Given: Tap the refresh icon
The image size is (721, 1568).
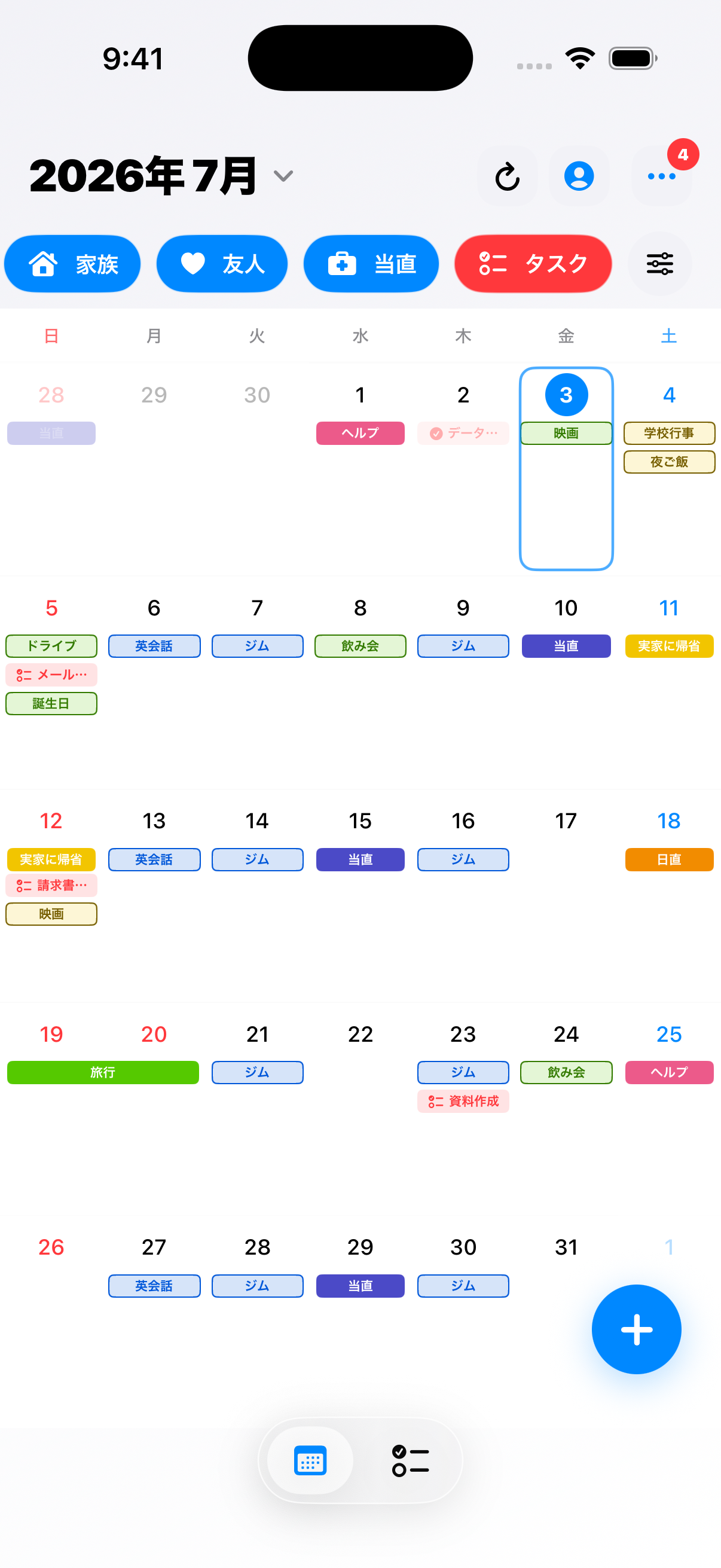Looking at the screenshot, I should click(508, 176).
